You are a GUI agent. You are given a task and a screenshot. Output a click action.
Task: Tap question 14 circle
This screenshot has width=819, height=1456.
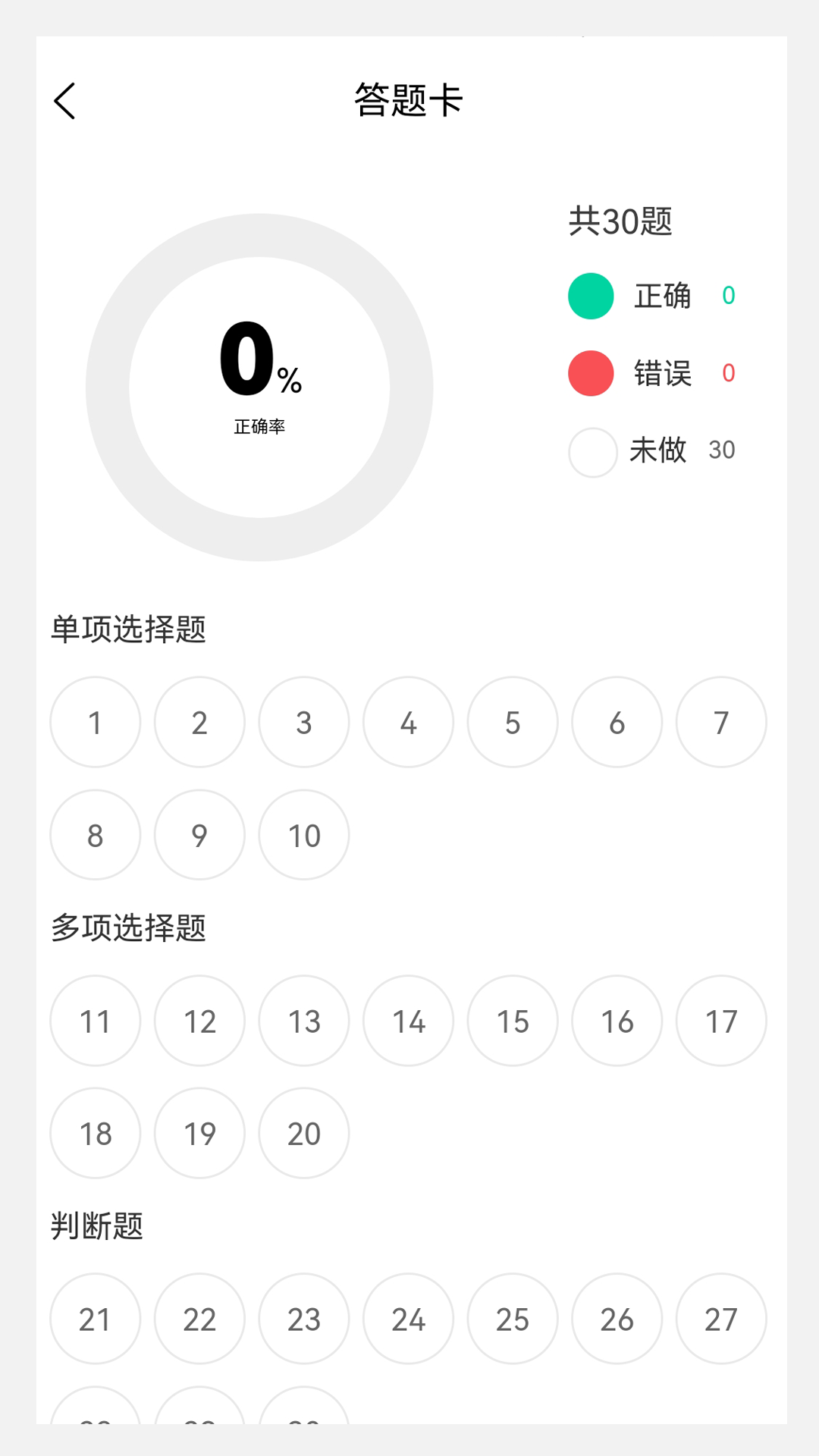pyautogui.click(x=408, y=1021)
